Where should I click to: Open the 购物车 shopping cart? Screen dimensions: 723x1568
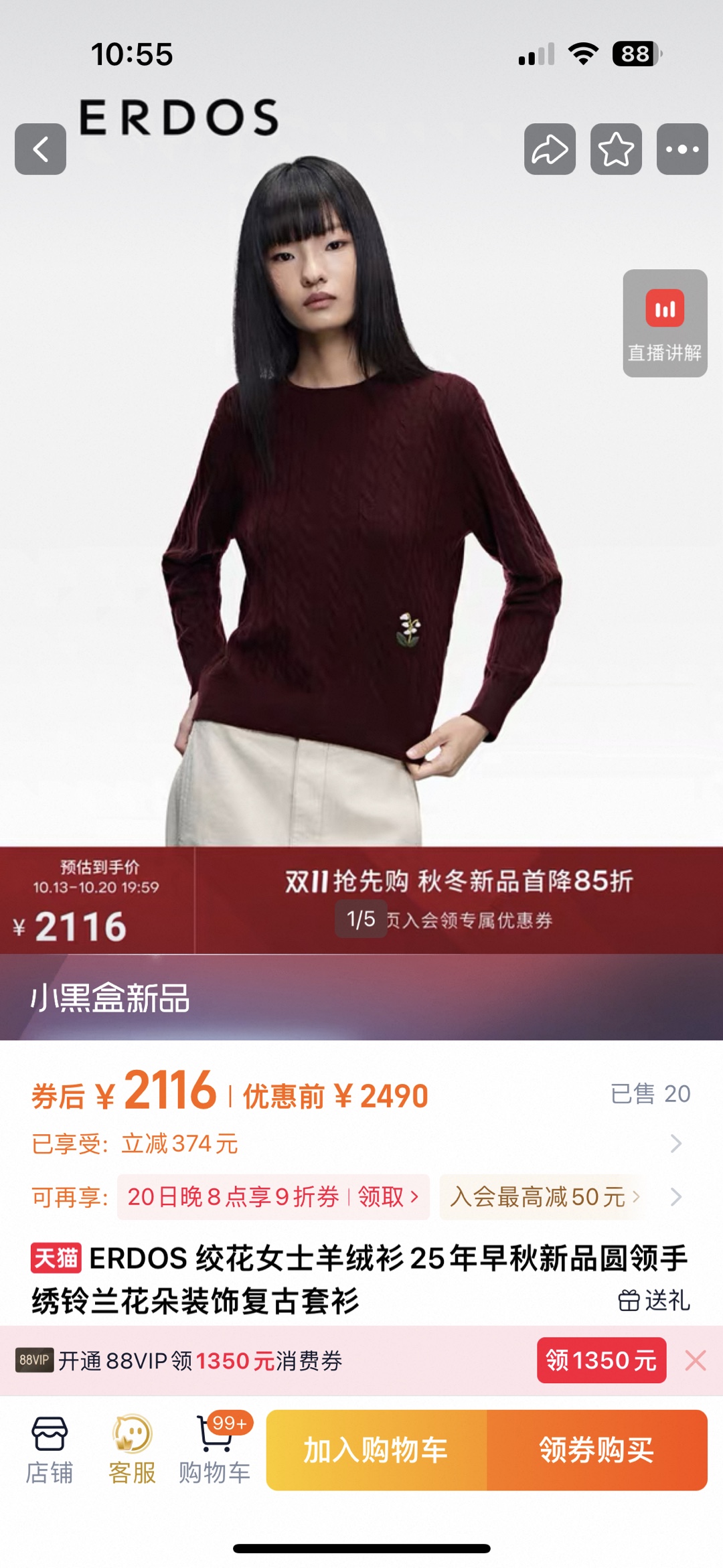click(x=215, y=1449)
